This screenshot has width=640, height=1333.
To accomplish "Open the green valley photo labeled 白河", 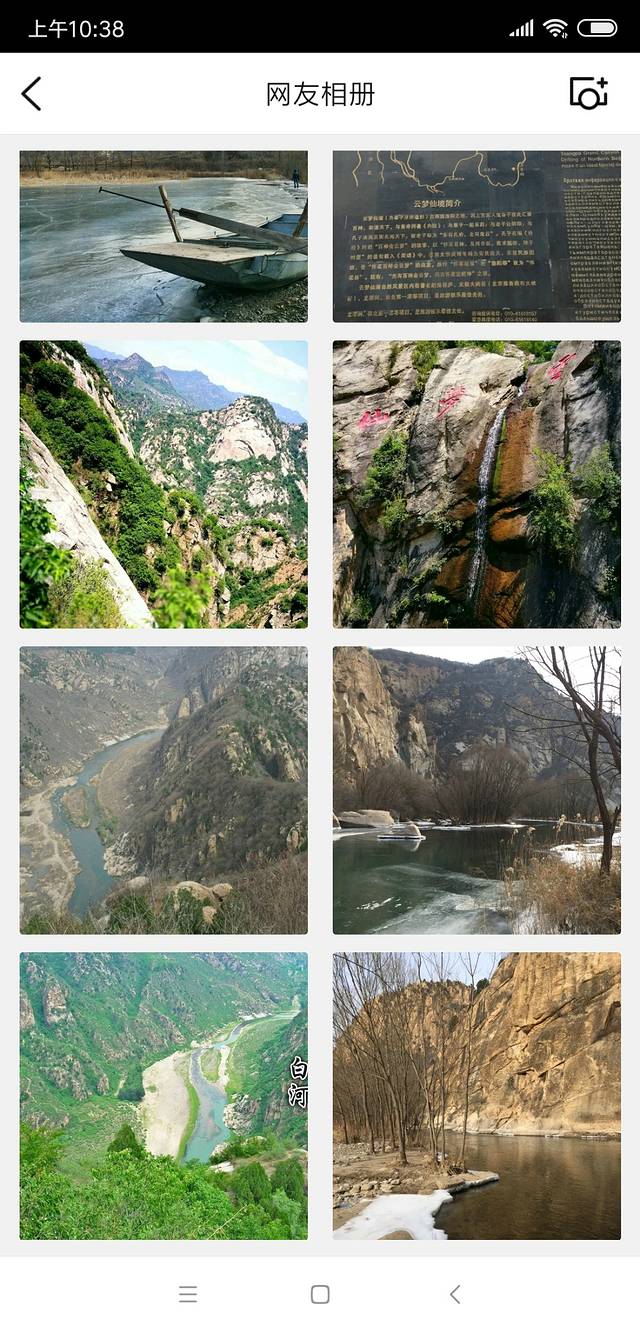I will (x=164, y=1096).
